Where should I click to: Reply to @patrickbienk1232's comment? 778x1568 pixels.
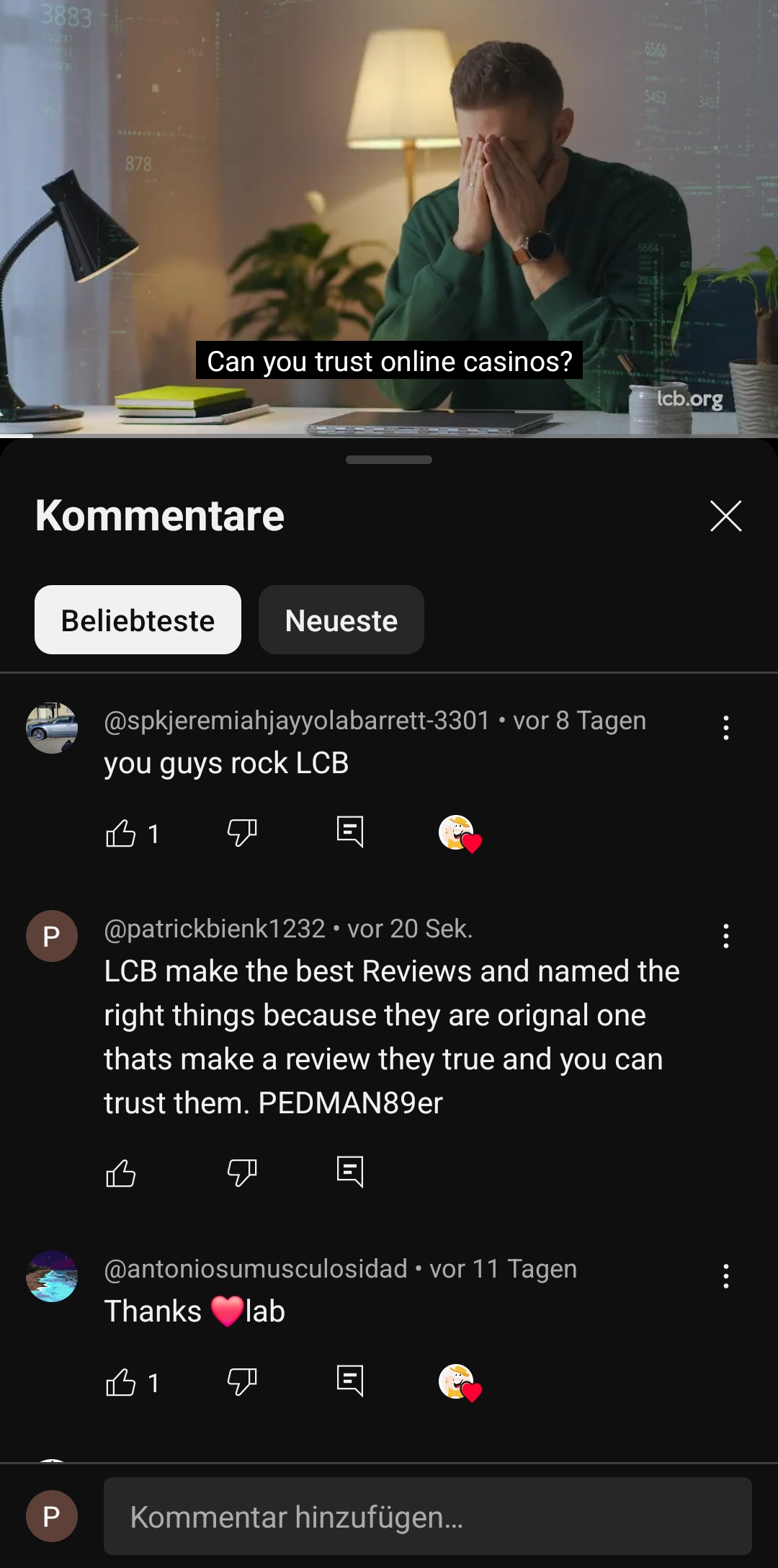pos(350,1172)
